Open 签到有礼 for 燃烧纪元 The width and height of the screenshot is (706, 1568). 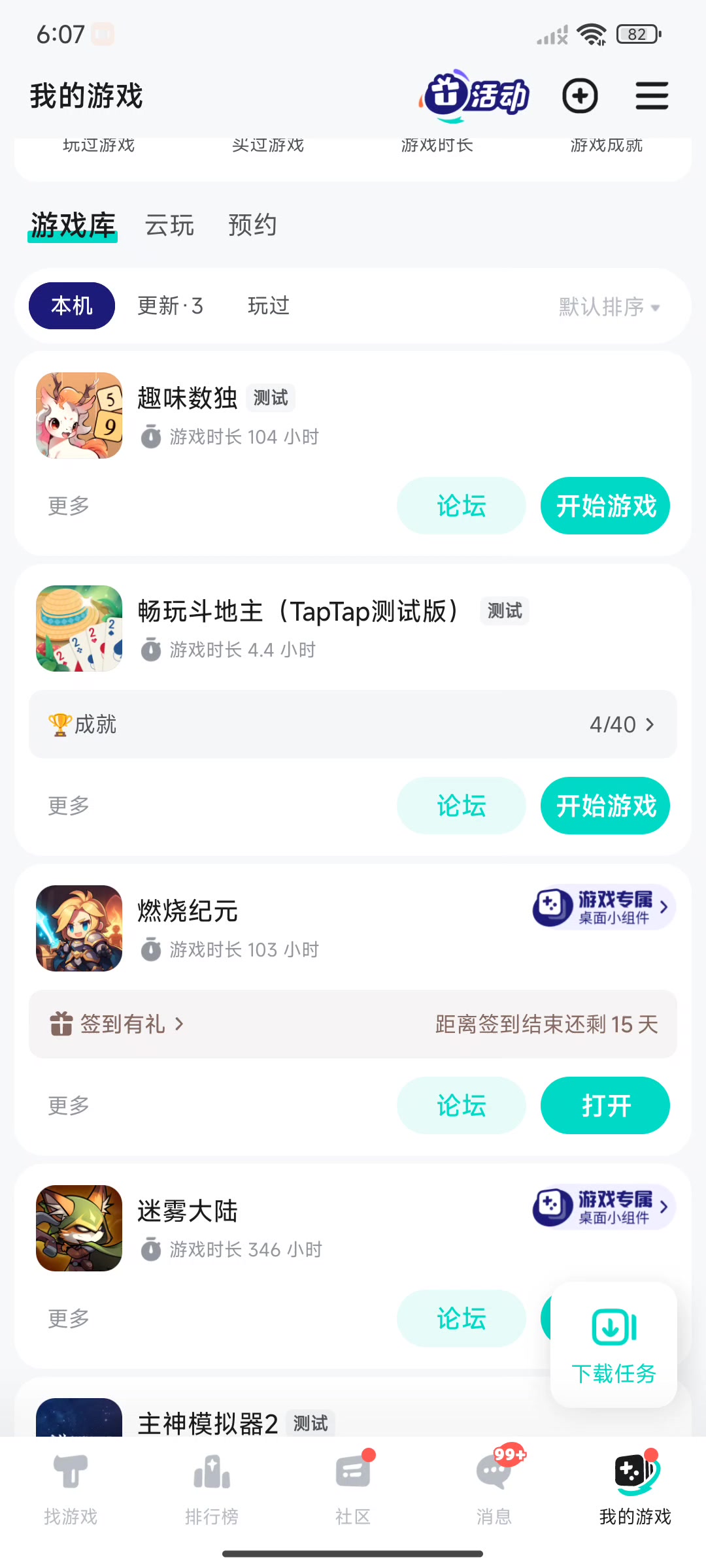click(118, 1024)
